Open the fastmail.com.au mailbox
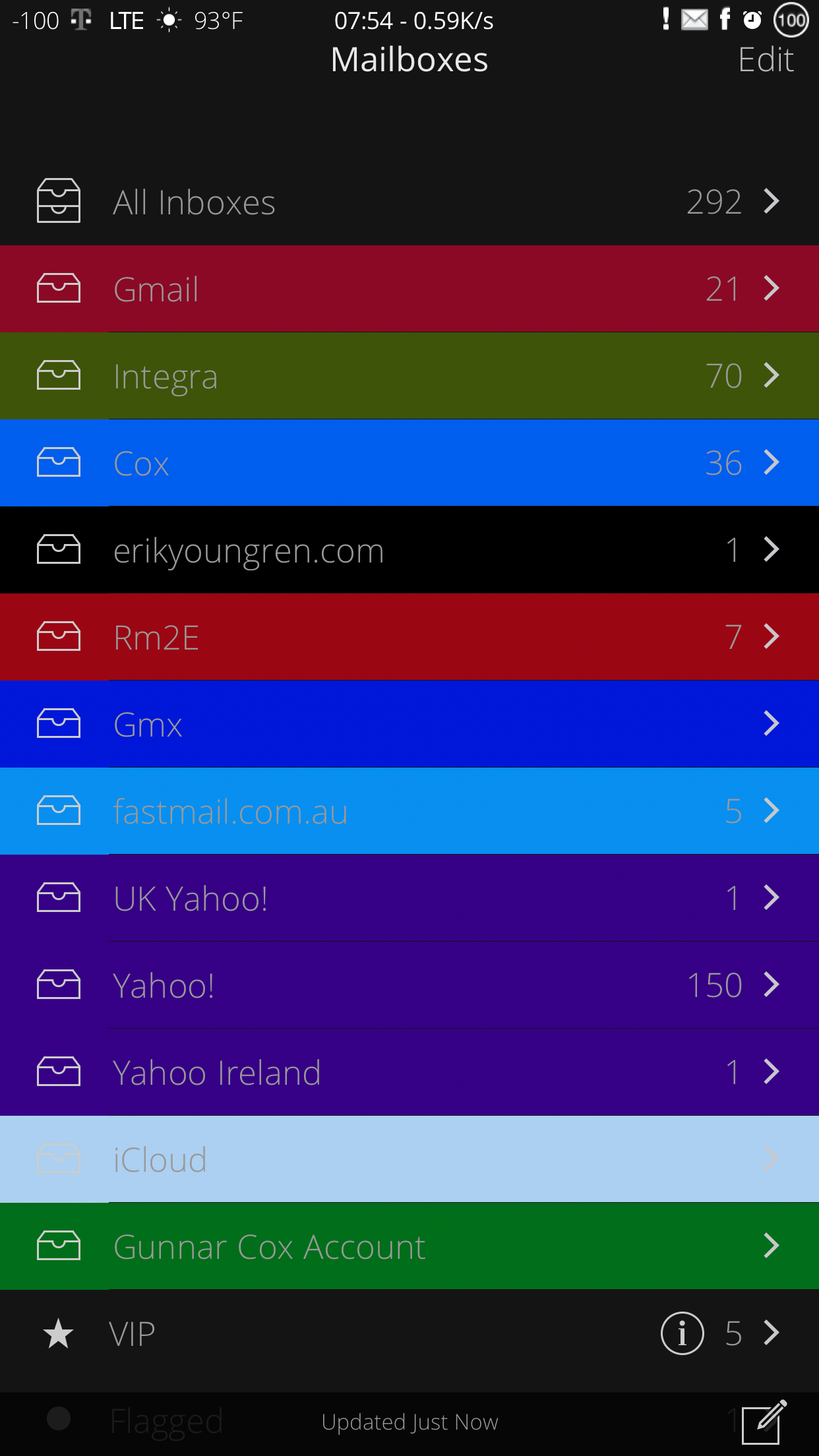 (x=409, y=811)
